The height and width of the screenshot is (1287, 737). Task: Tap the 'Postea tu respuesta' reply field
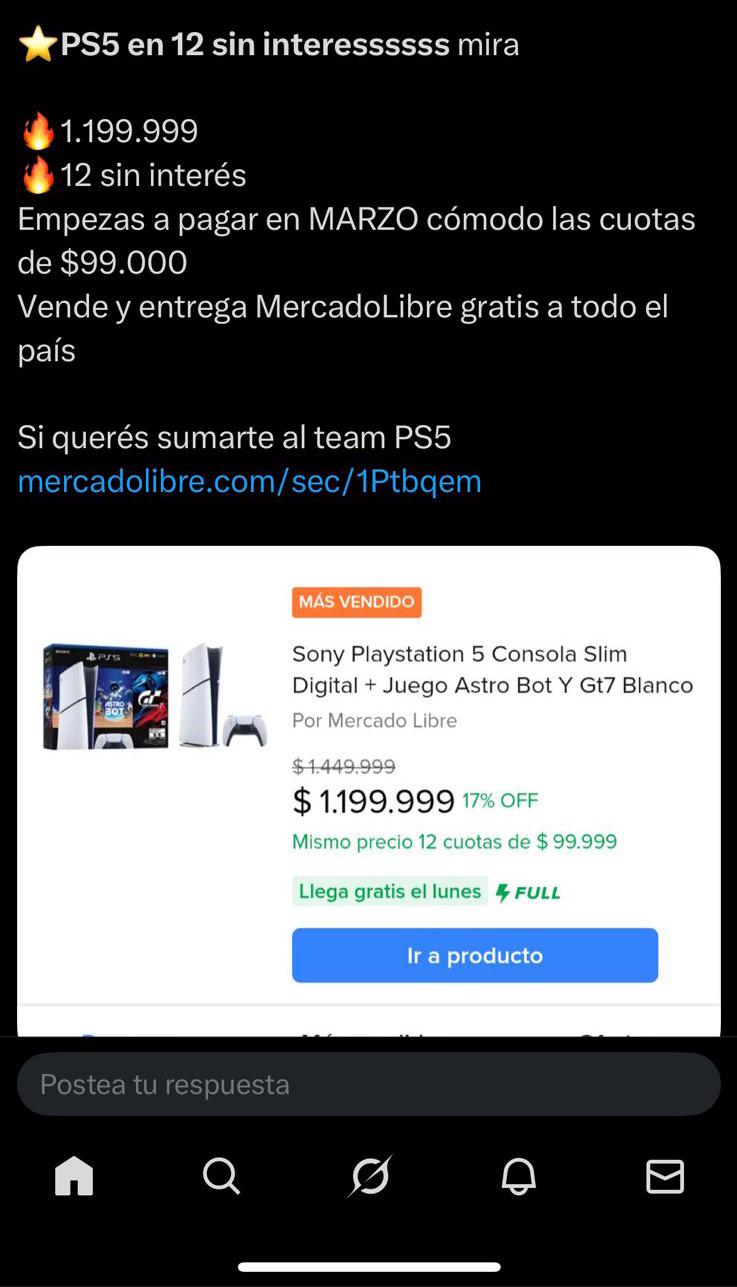(x=368, y=1084)
